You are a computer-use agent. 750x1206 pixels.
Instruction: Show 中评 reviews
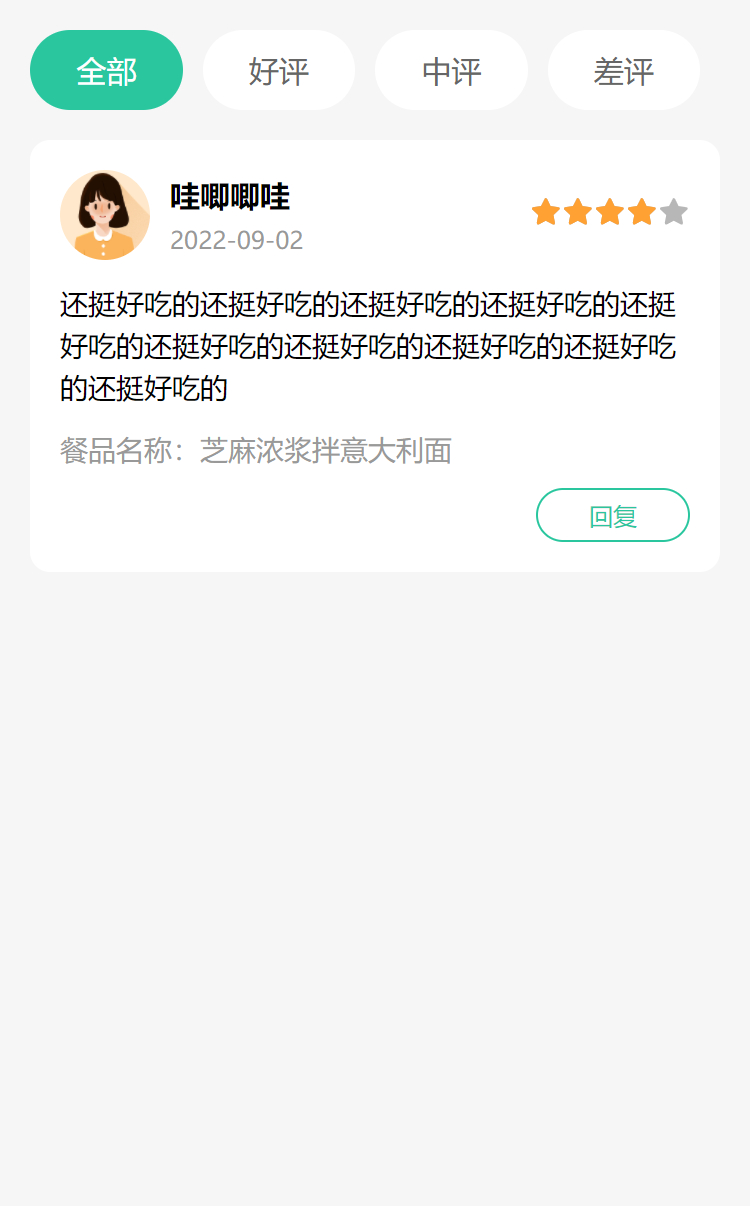[x=451, y=70]
